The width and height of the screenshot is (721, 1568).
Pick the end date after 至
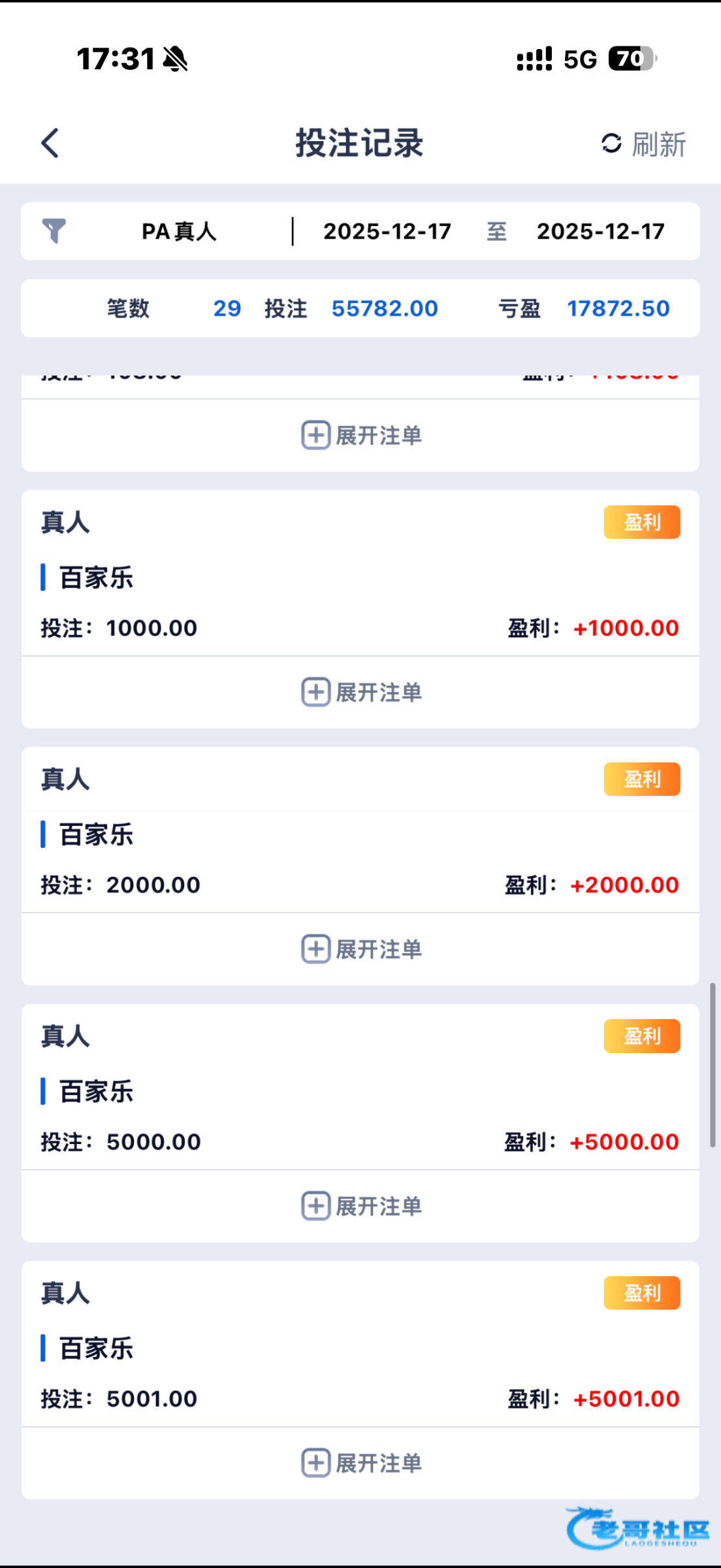600,231
